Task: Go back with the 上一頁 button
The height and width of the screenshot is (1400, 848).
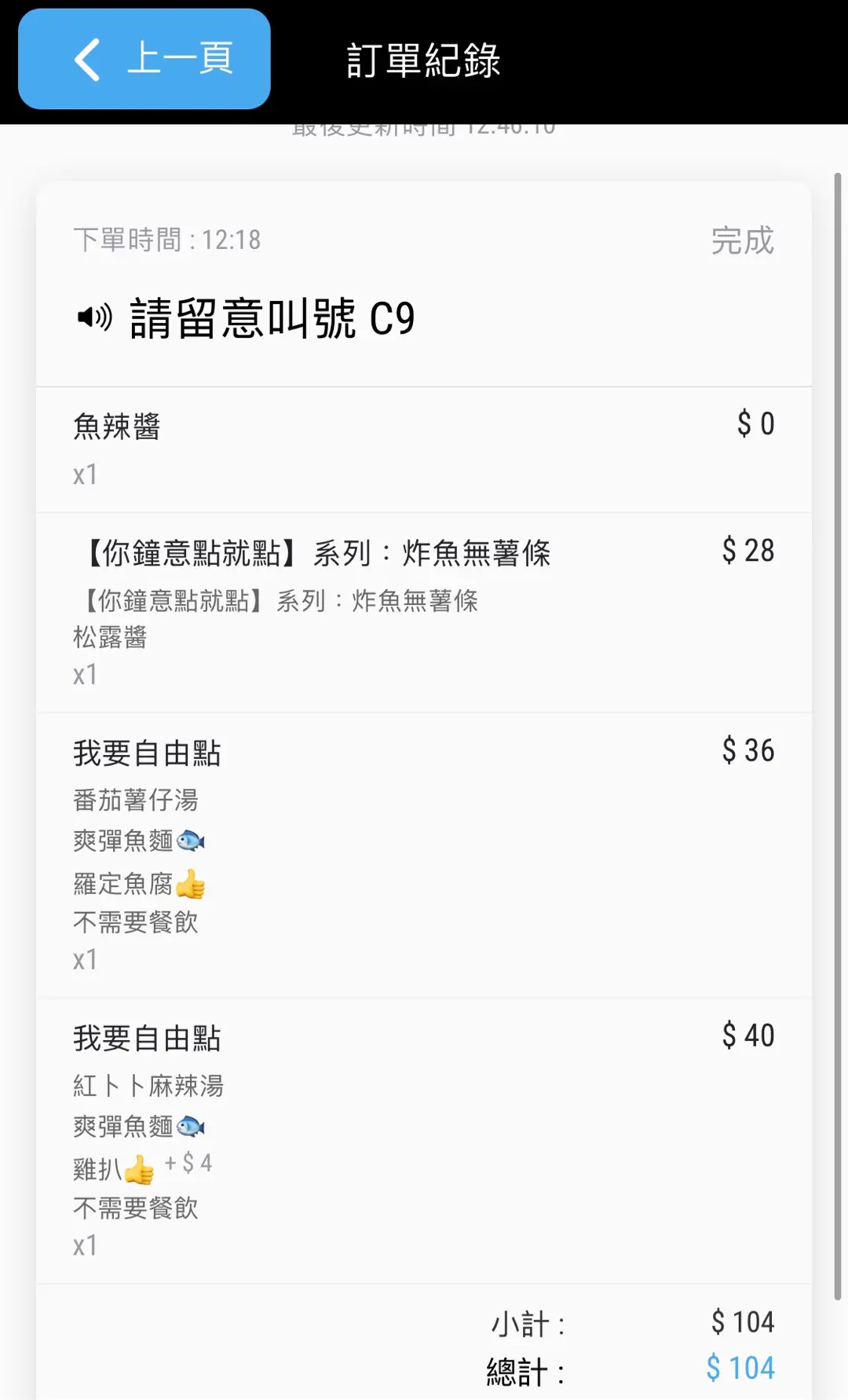Action: pos(144,59)
